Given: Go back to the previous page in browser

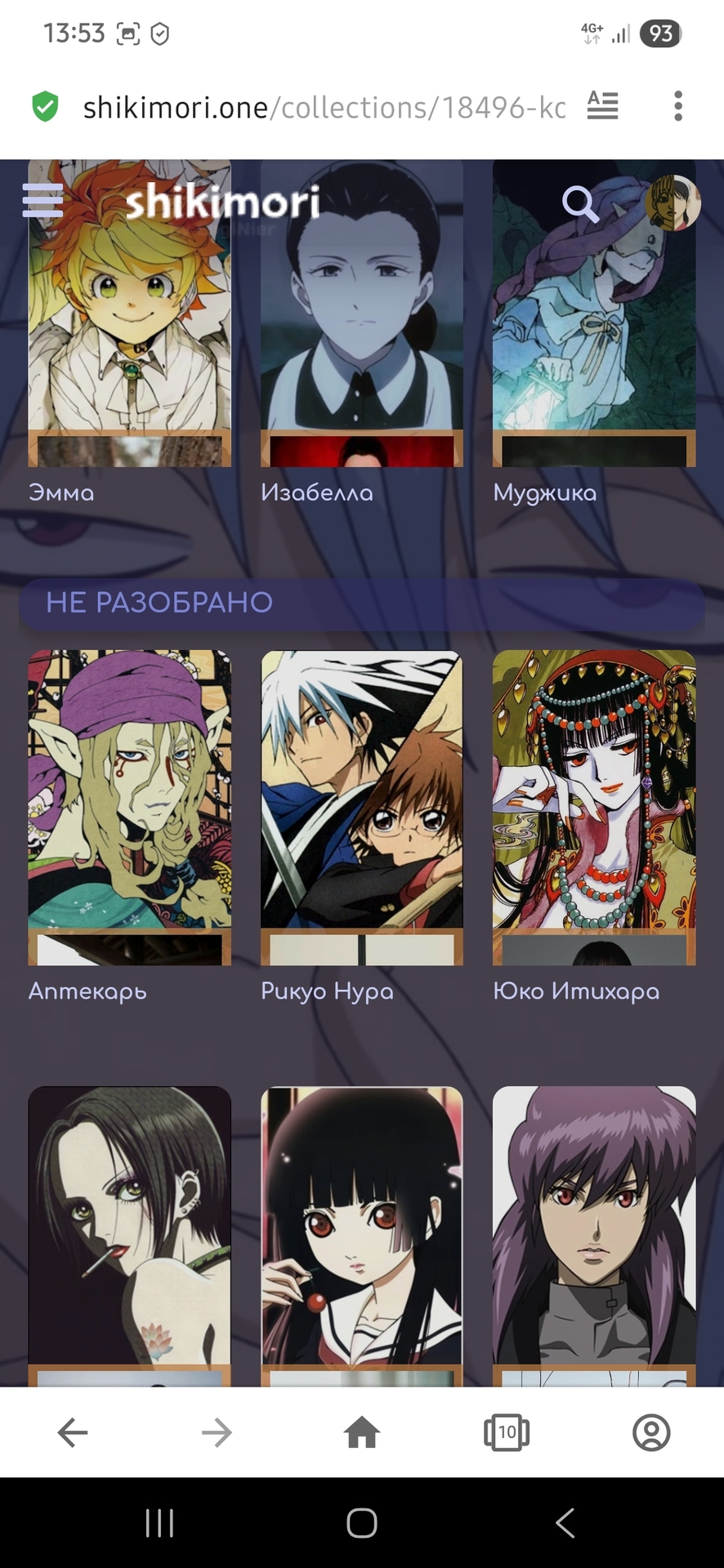Looking at the screenshot, I should click(x=73, y=1432).
